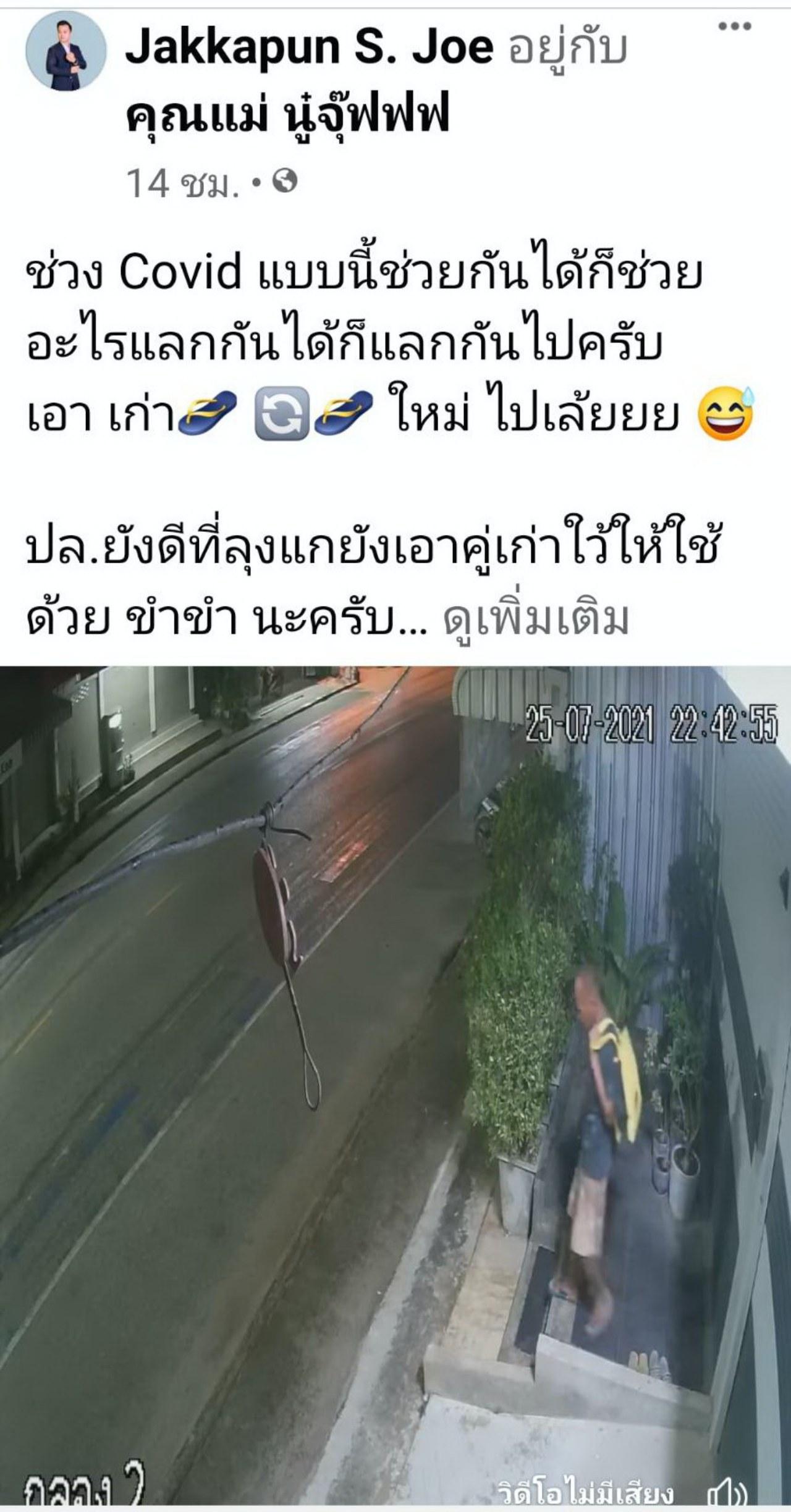
Task: Open tagged profile คุณแม่ นู๋จุ๊ฟฟฟ
Action: click(x=287, y=116)
